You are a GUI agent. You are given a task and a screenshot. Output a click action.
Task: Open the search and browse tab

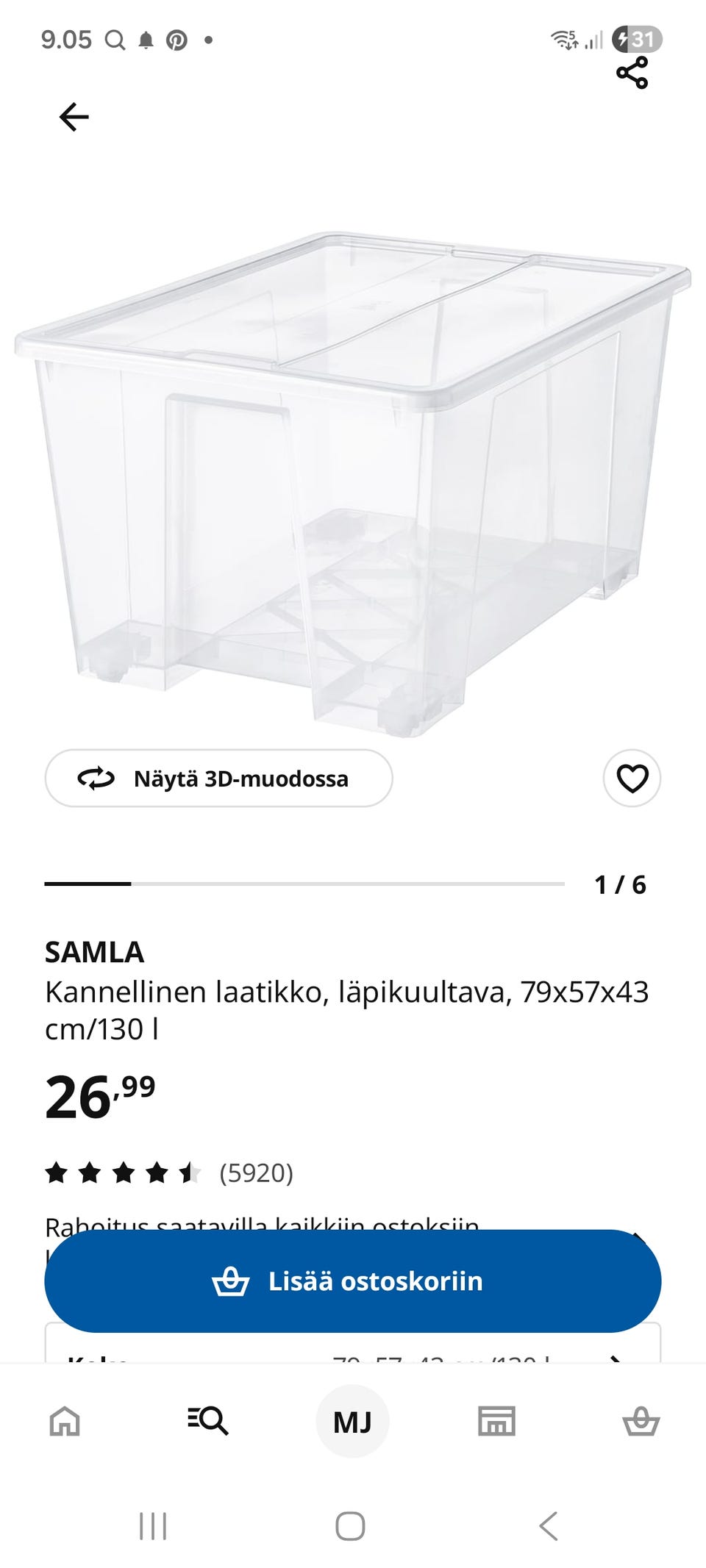(208, 1421)
